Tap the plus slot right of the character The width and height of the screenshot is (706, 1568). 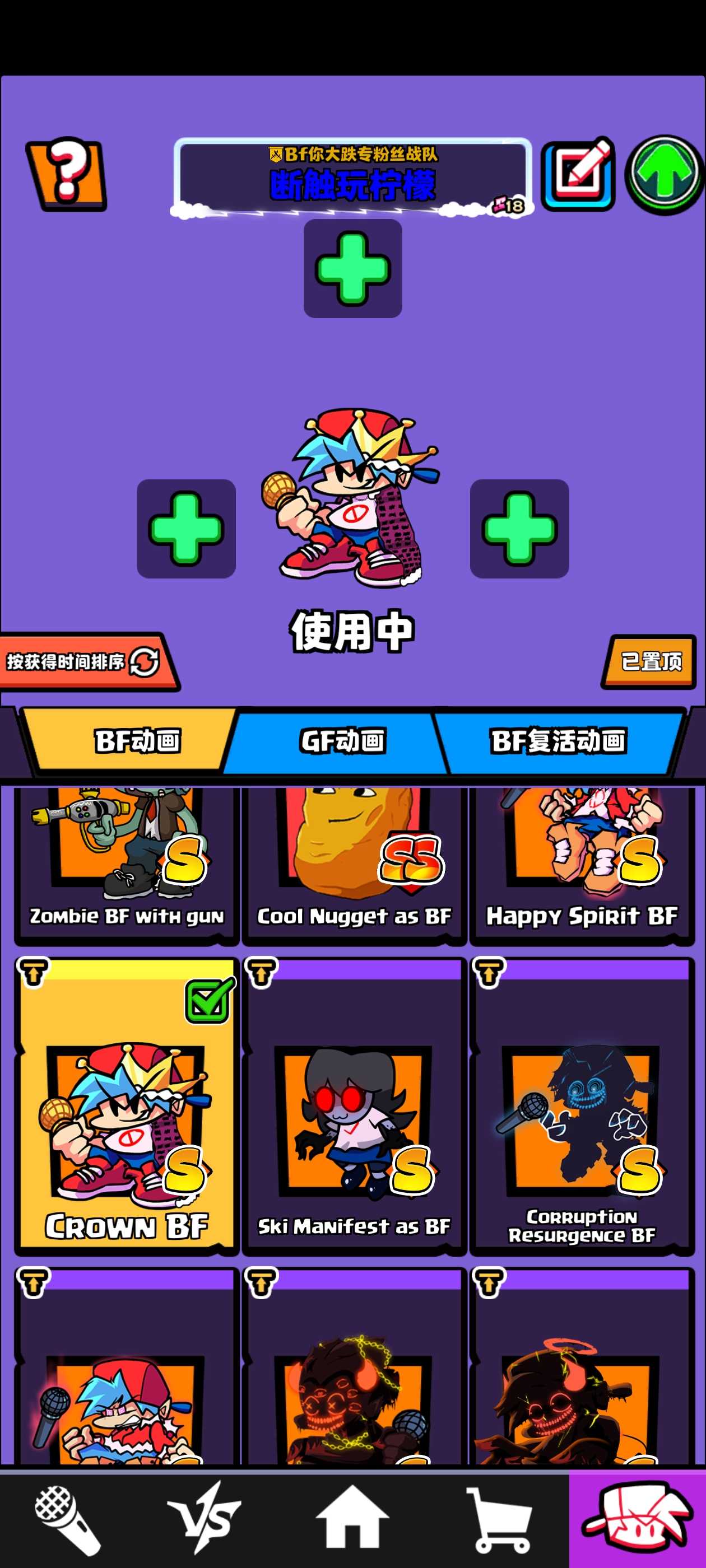pyautogui.click(x=519, y=528)
